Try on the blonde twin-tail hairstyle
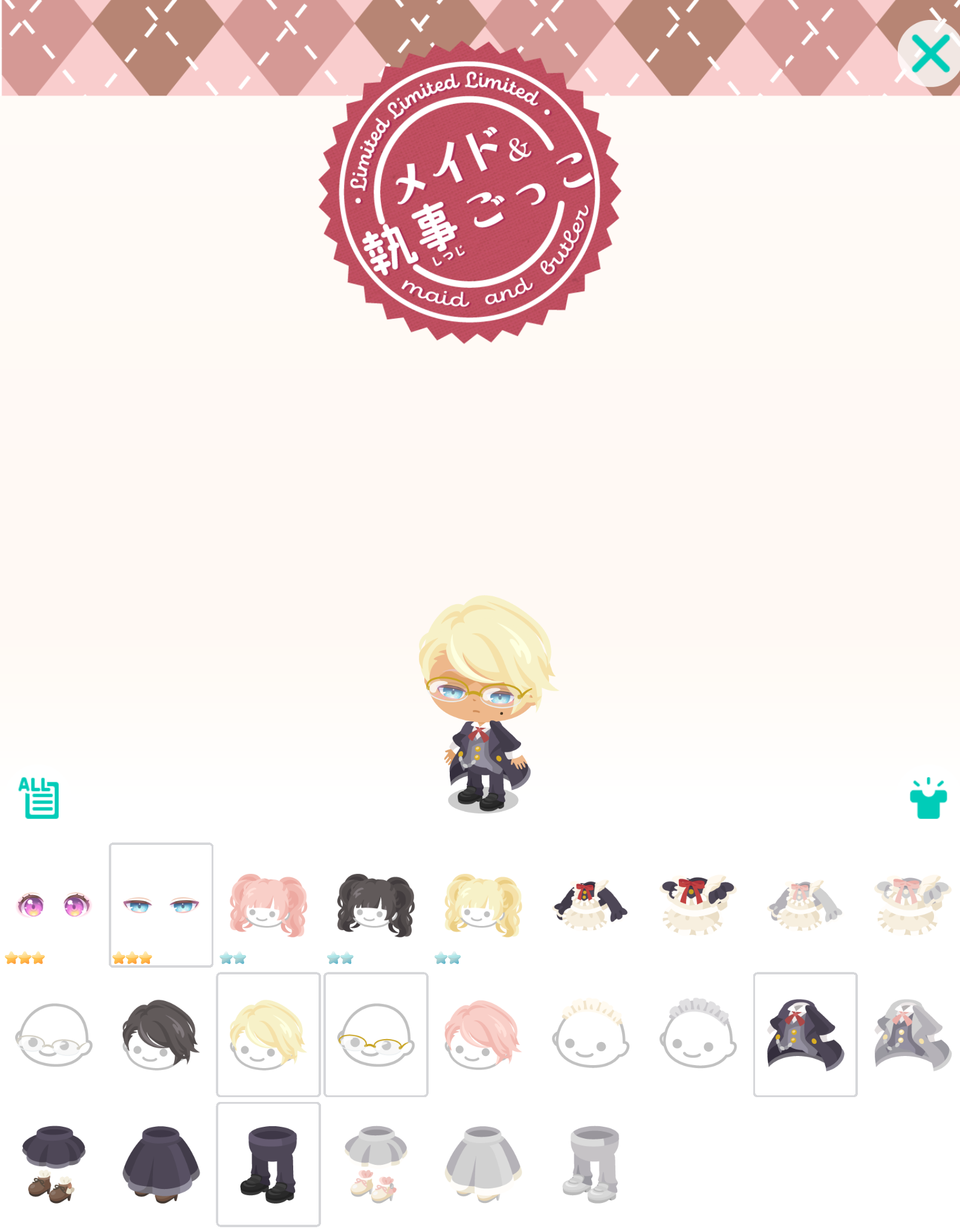 (x=482, y=905)
